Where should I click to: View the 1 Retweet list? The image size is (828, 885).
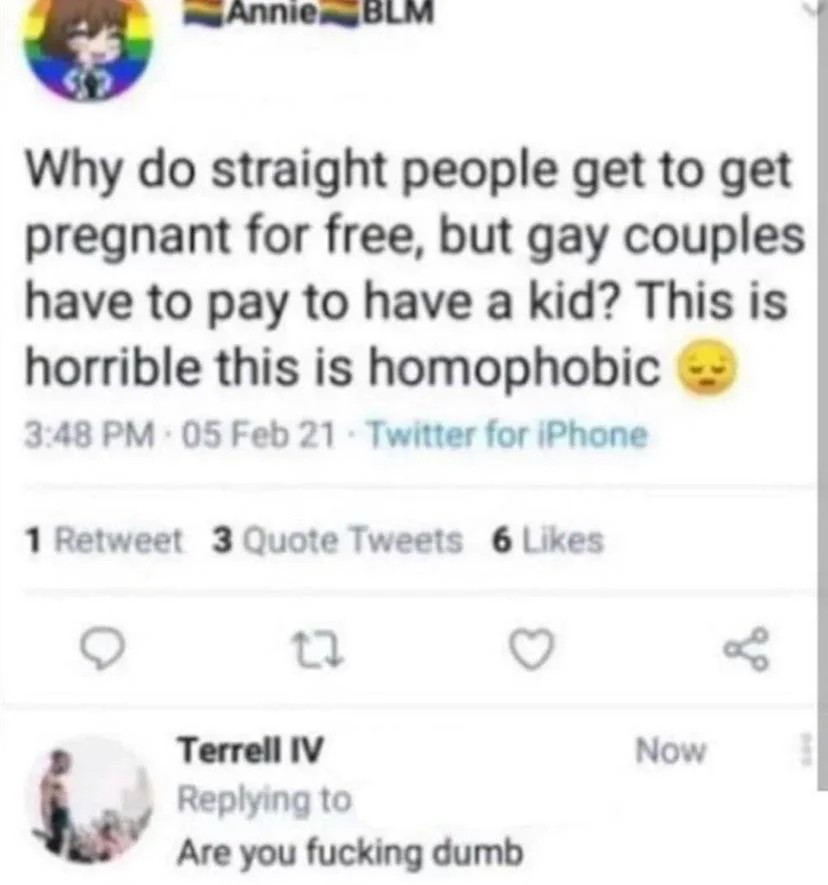point(104,540)
